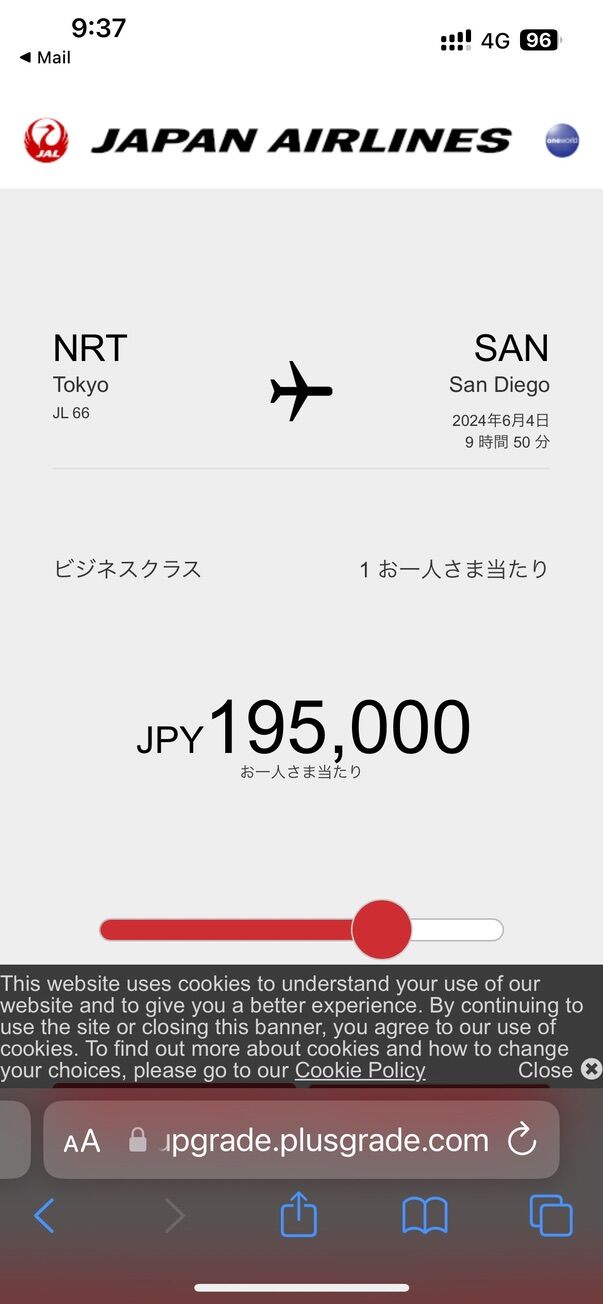
Task: Open the AA page settings menu
Action: [x=82, y=1141]
